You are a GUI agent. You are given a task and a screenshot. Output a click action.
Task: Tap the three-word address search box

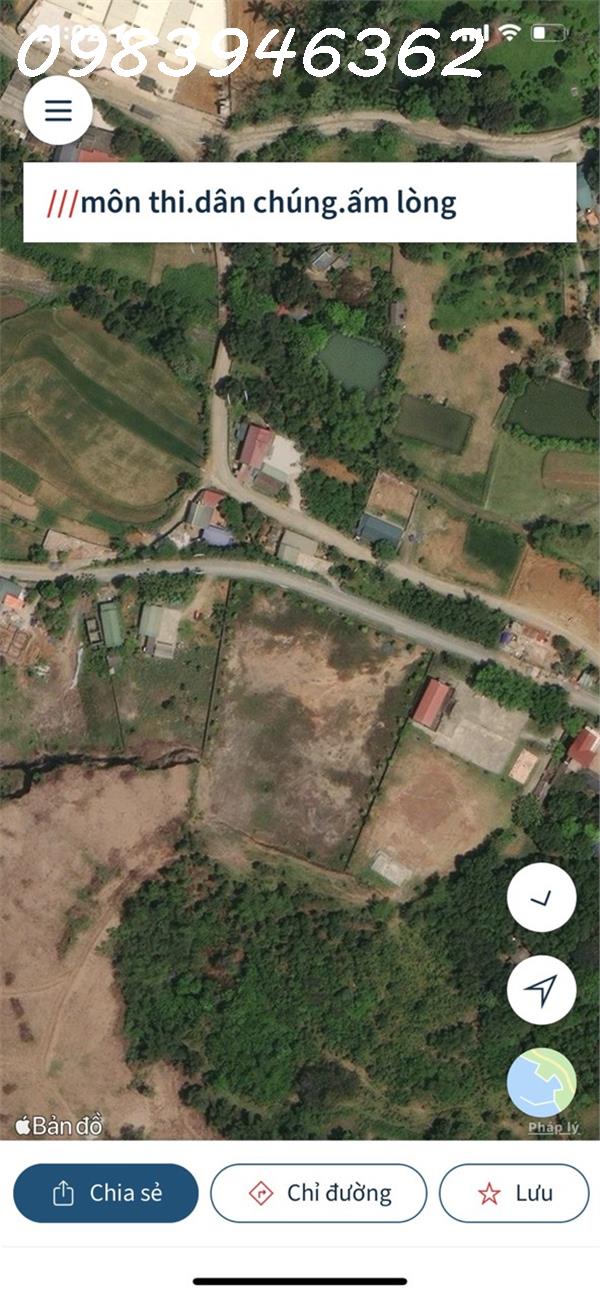pyautogui.click(x=299, y=203)
